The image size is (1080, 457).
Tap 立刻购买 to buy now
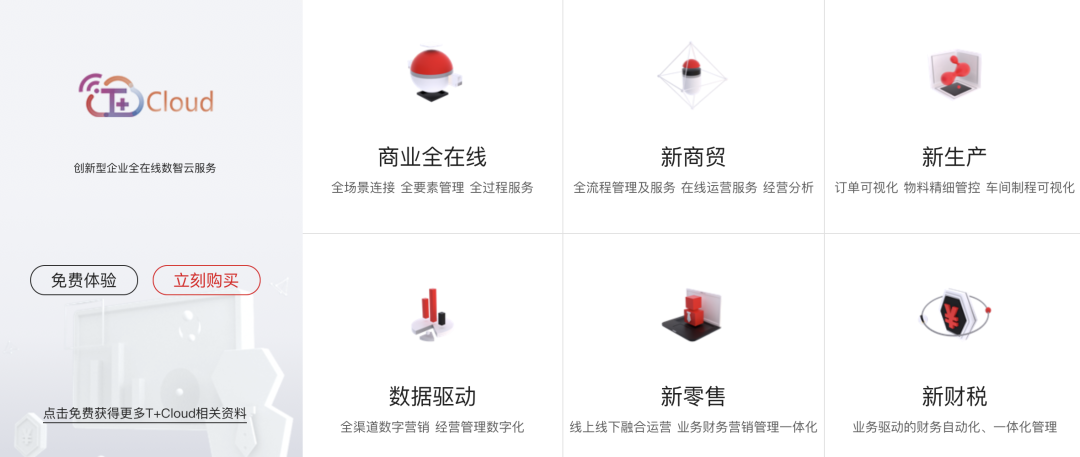pyautogui.click(x=206, y=280)
